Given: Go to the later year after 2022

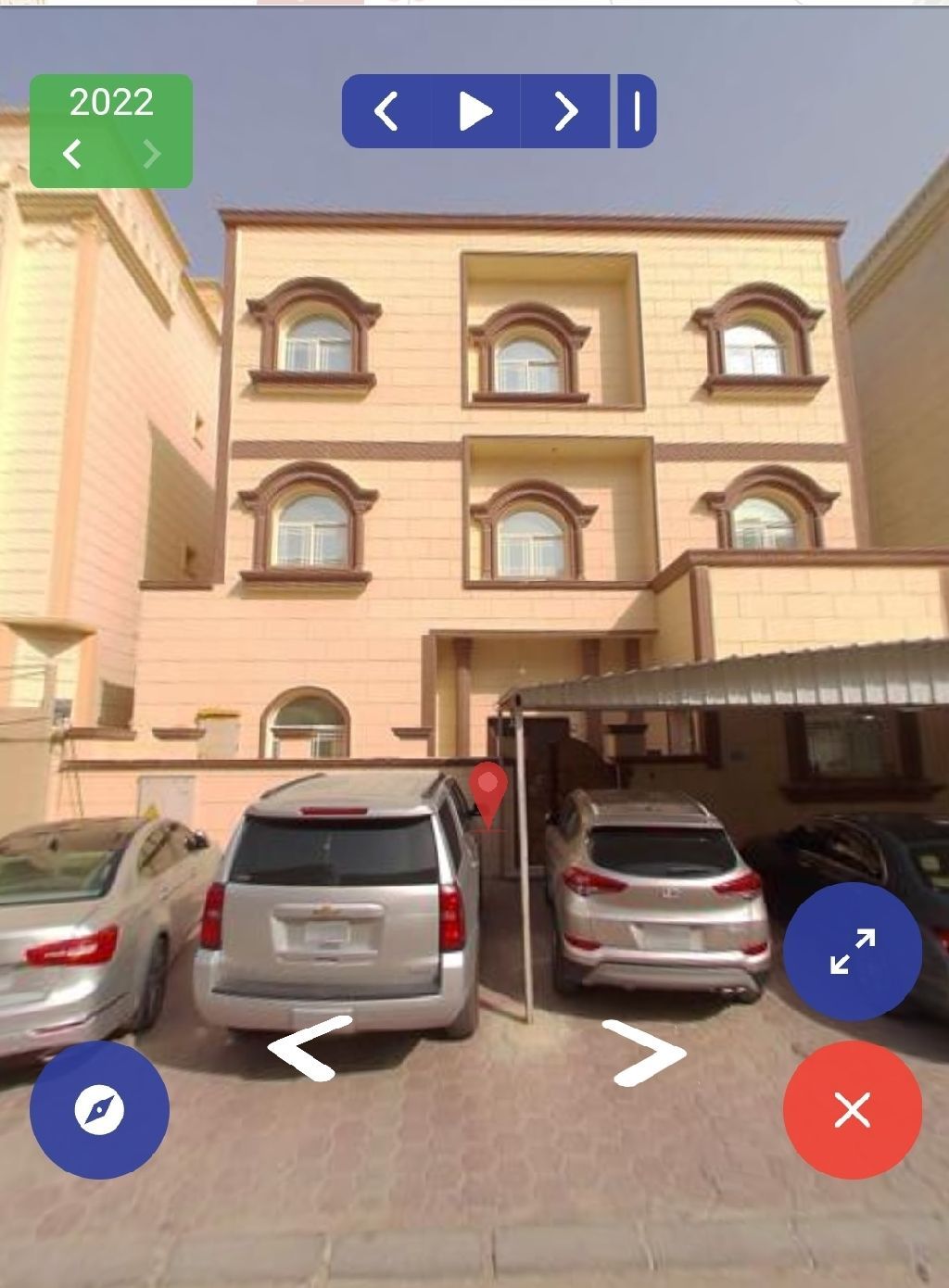Looking at the screenshot, I should click(x=151, y=154).
